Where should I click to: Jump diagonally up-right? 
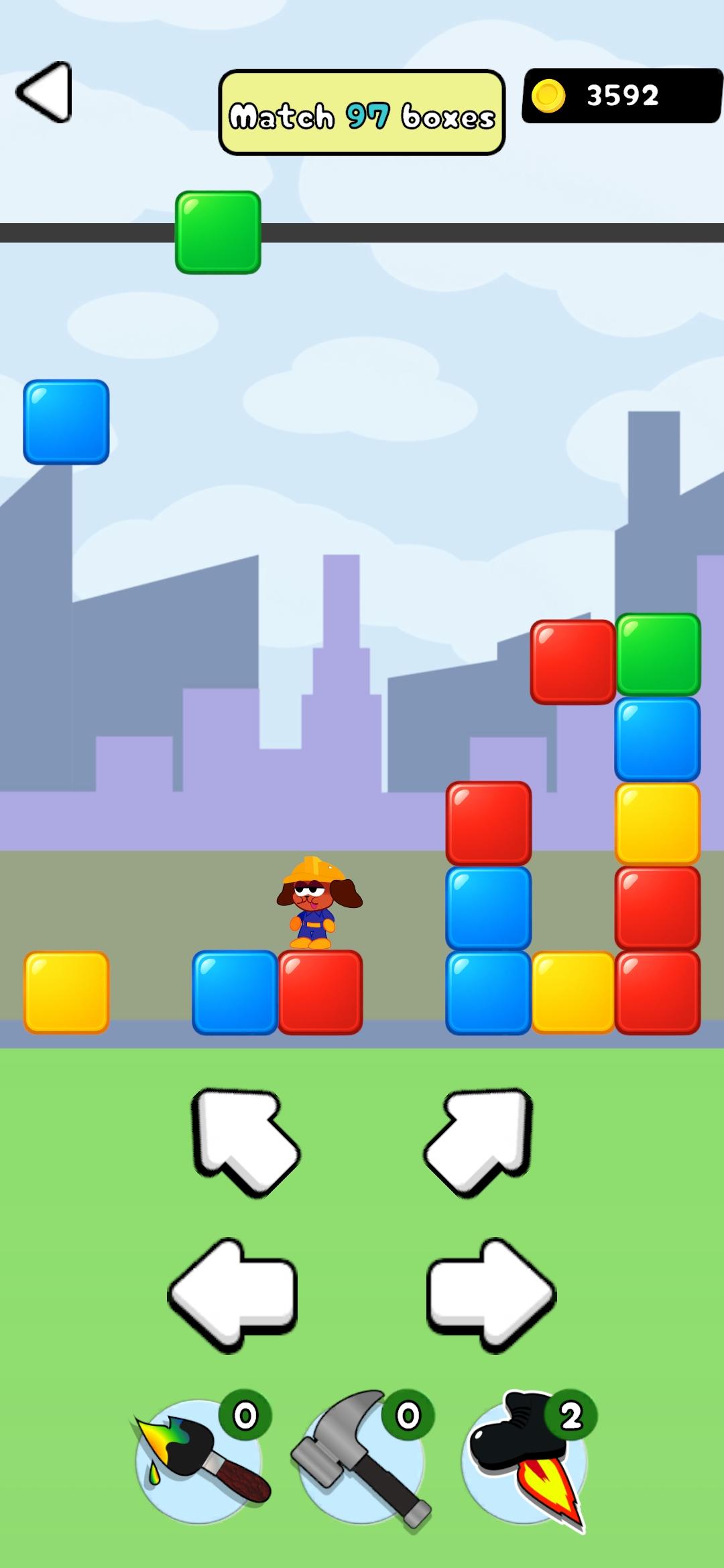click(x=479, y=1142)
